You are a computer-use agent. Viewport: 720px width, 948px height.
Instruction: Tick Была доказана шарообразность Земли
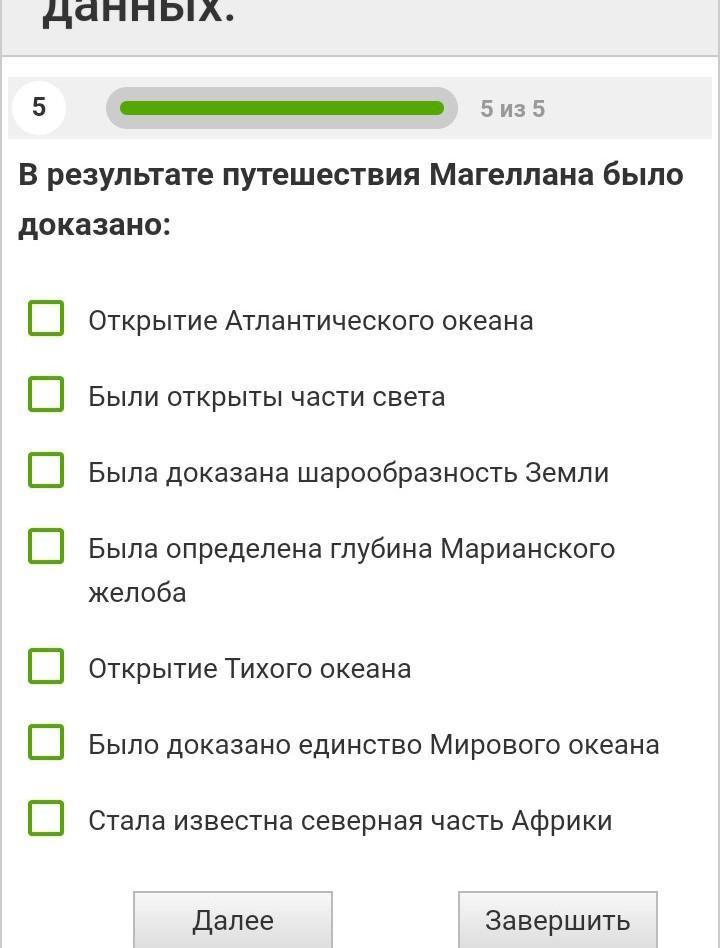coord(46,470)
